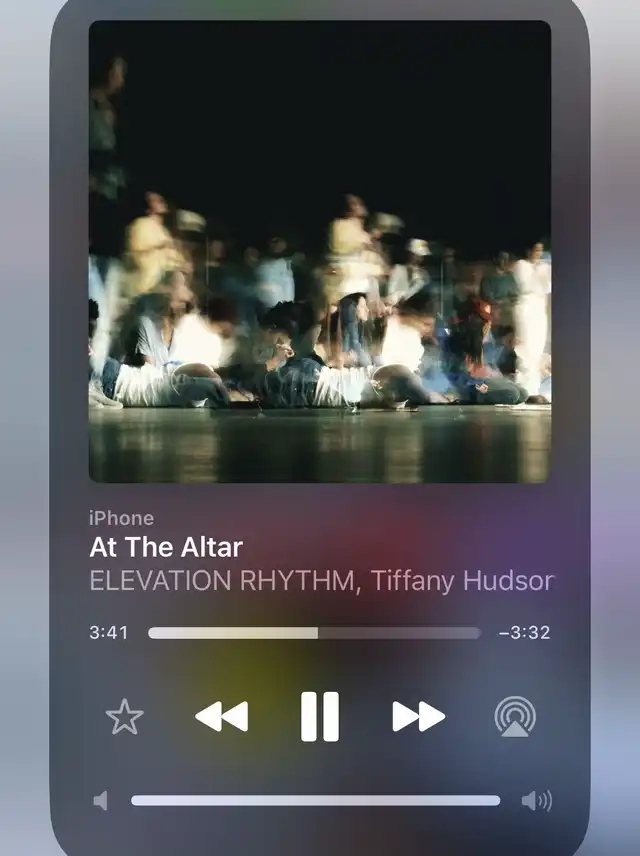Skip to the next track
This screenshot has height=856, width=640.
click(418, 716)
